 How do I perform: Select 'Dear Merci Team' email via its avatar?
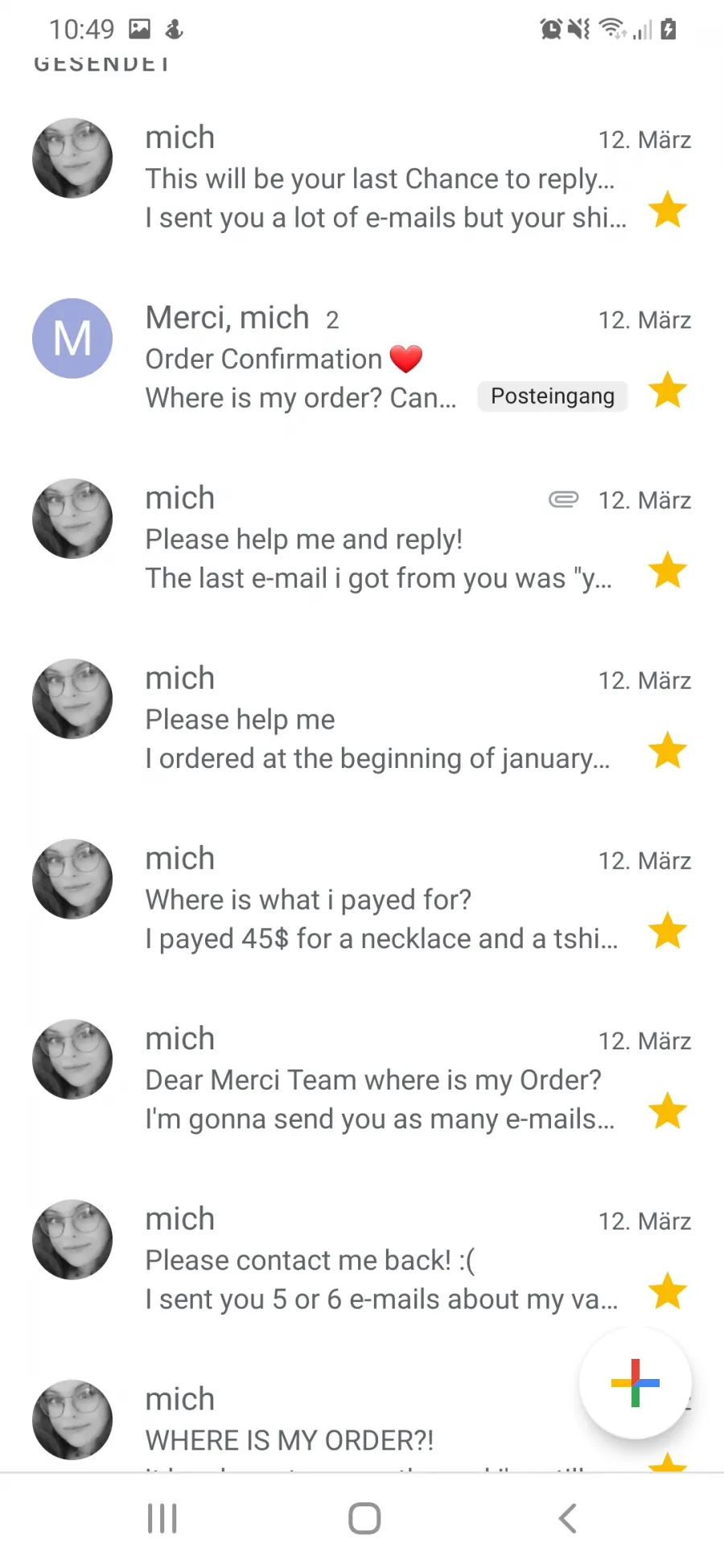pos(72,1059)
